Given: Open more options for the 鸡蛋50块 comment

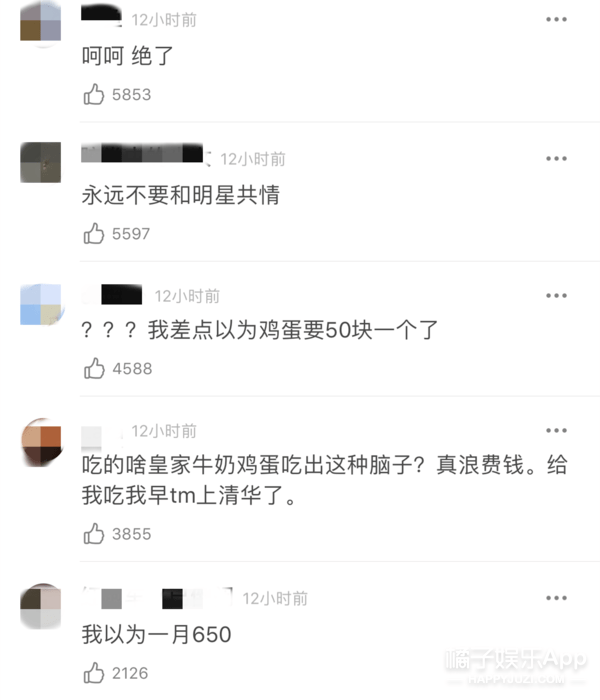Looking at the screenshot, I should tap(555, 296).
